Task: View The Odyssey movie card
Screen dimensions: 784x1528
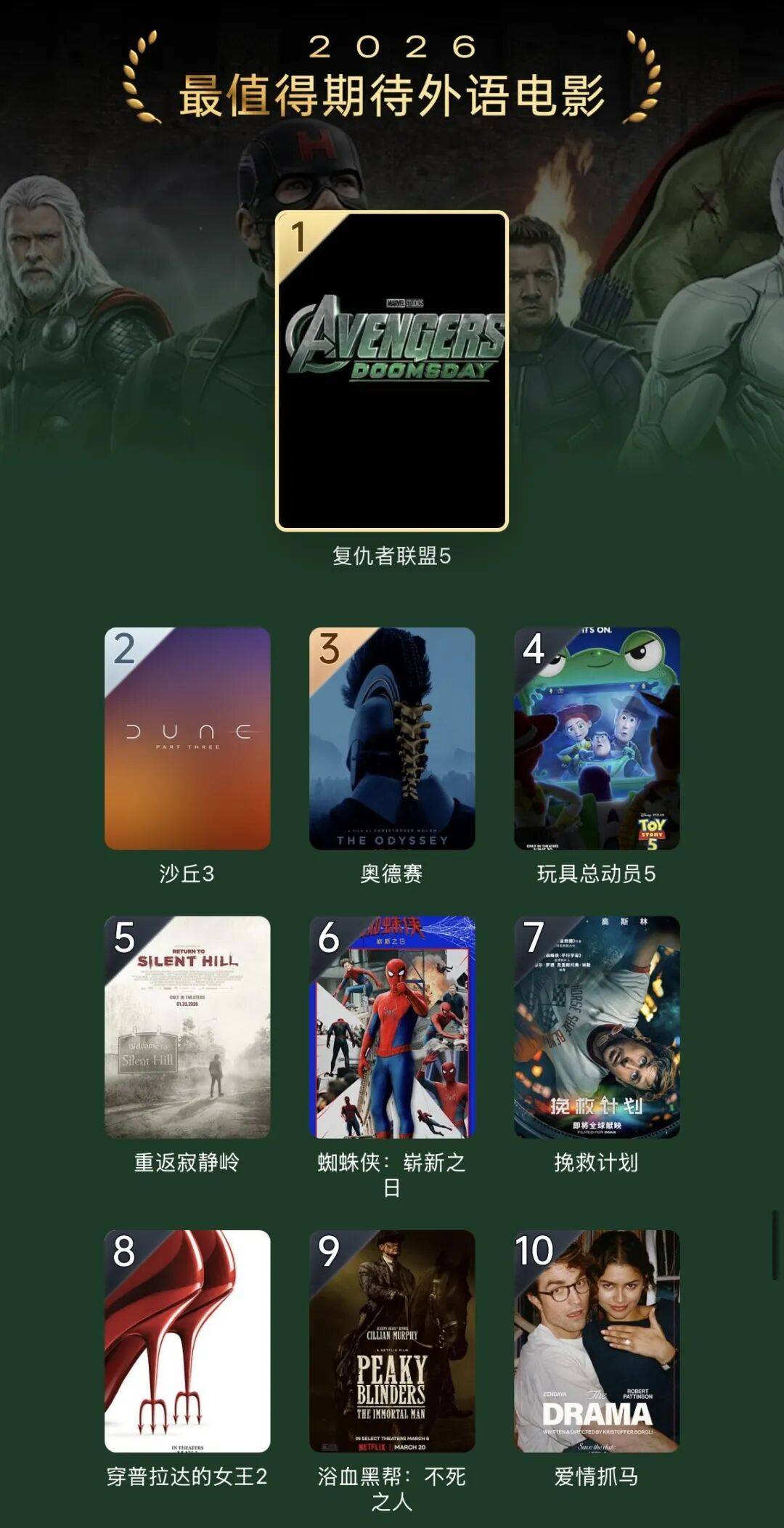Action: [392, 739]
